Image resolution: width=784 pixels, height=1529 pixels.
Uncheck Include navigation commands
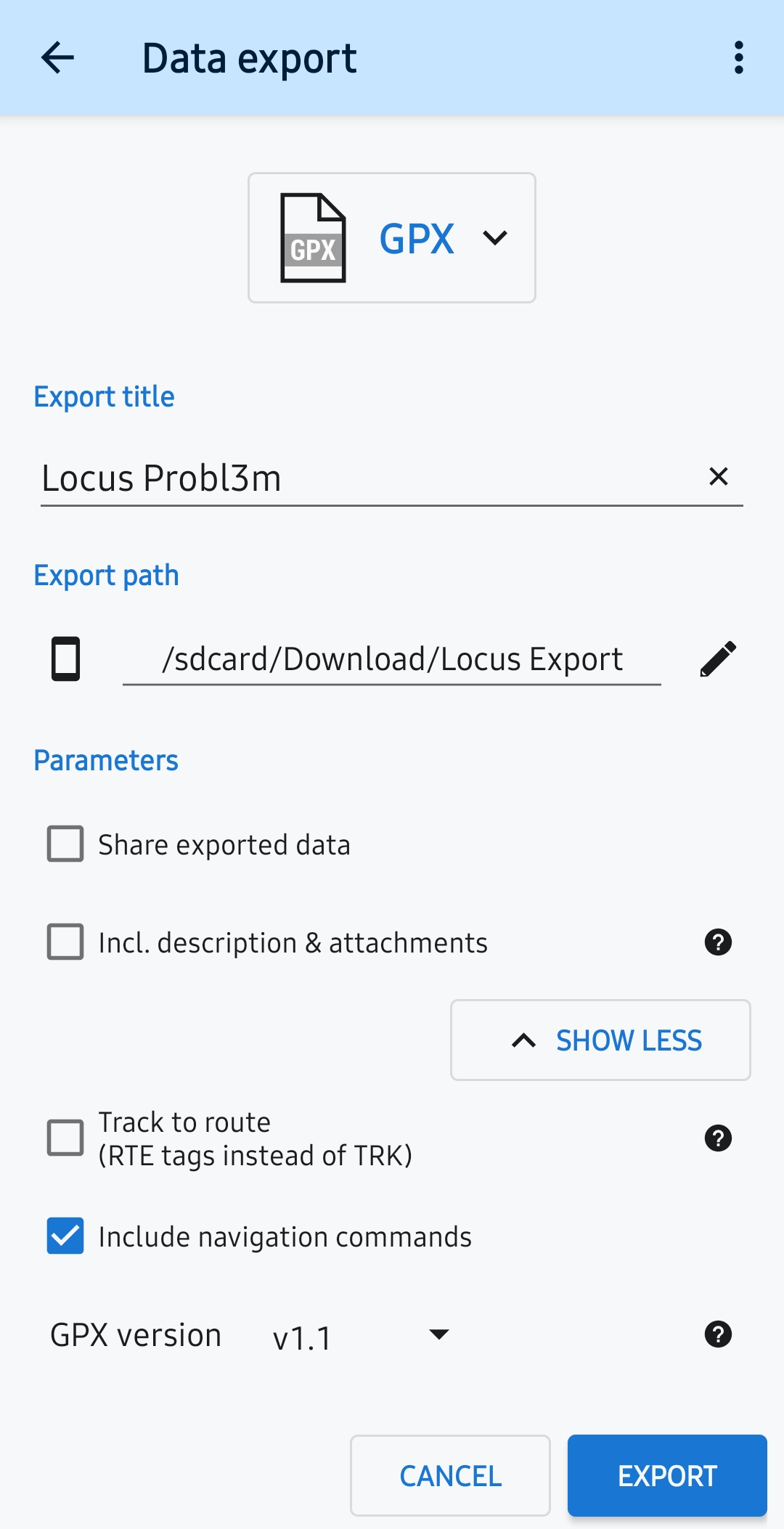tap(65, 1236)
